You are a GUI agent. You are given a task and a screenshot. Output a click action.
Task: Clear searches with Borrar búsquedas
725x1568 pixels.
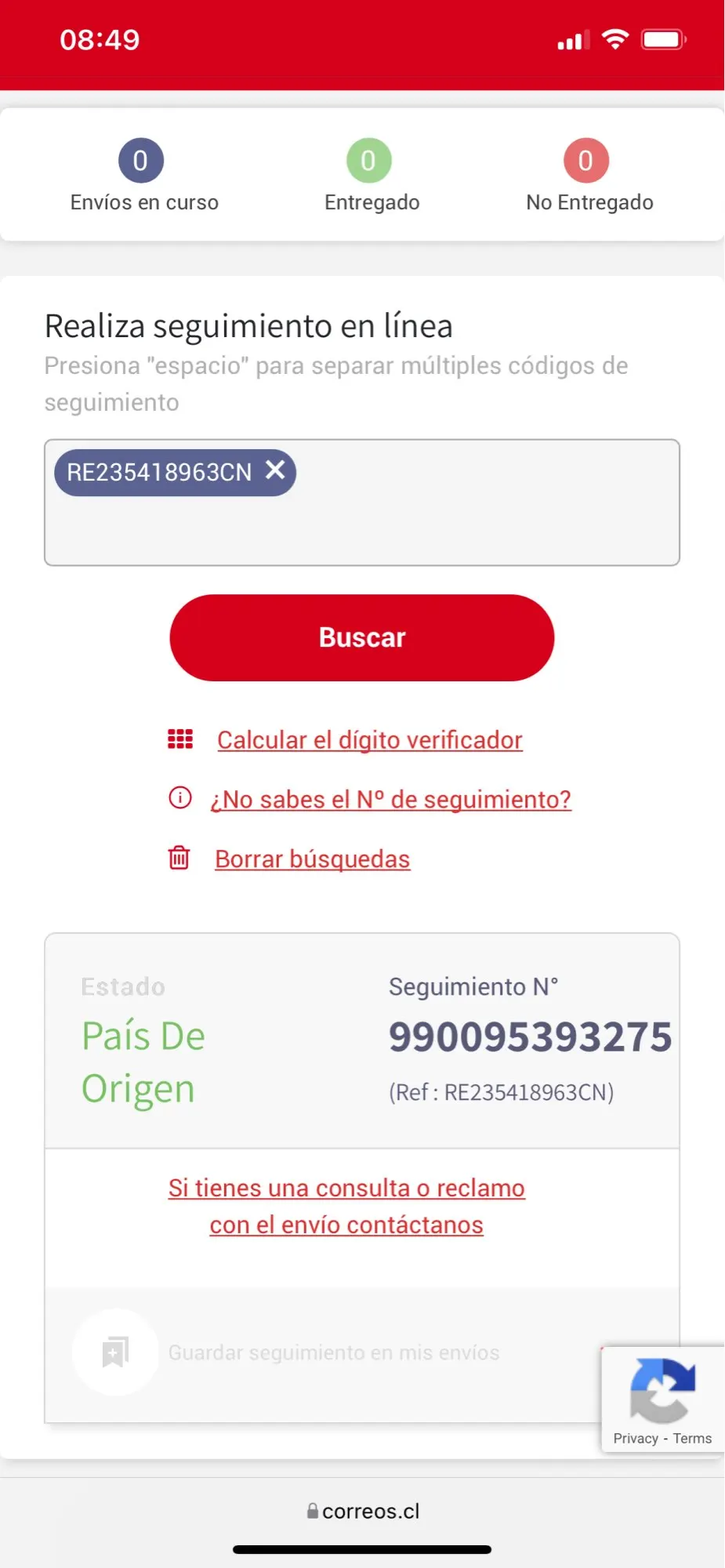pos(312,859)
